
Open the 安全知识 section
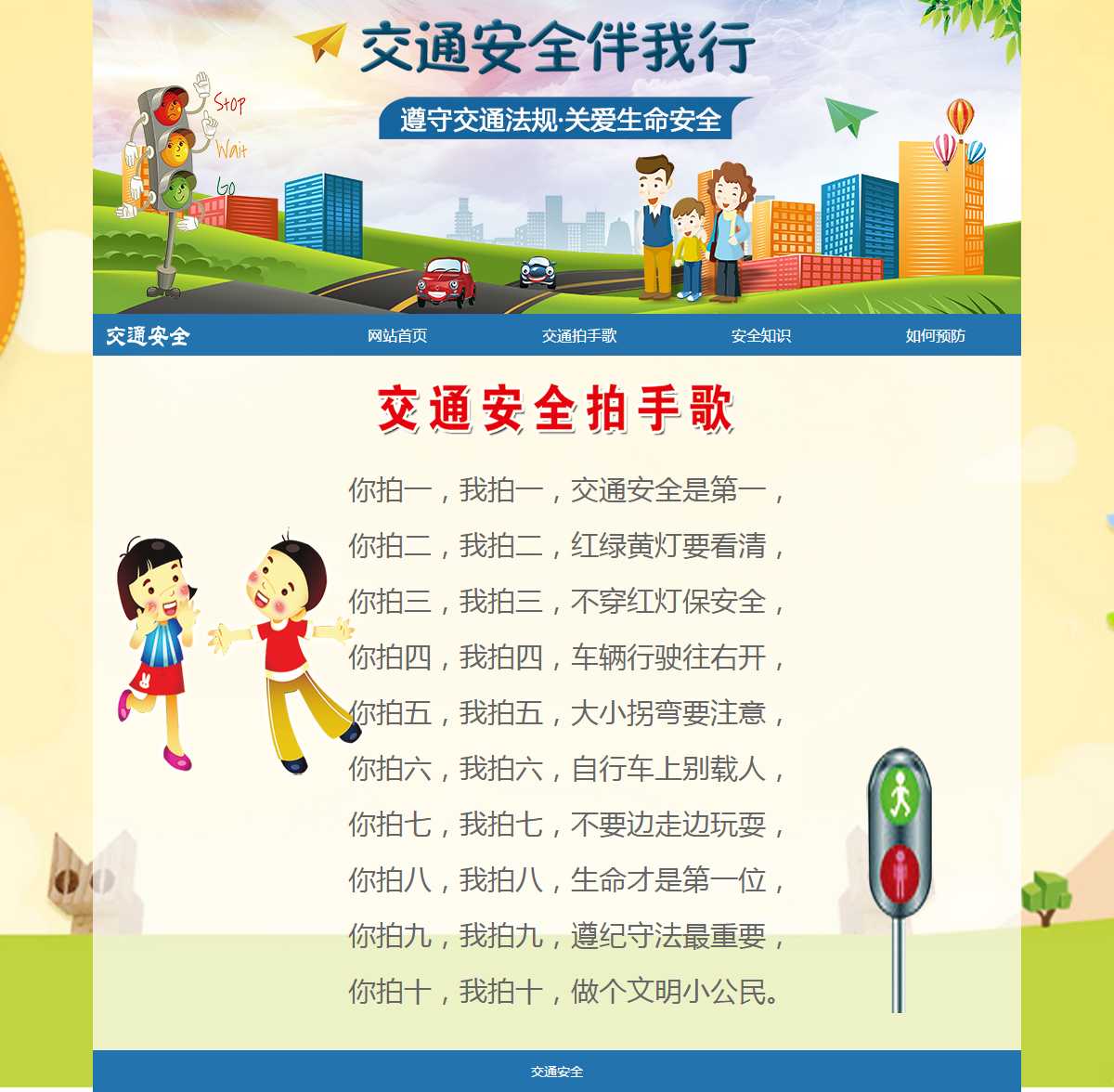point(760,336)
